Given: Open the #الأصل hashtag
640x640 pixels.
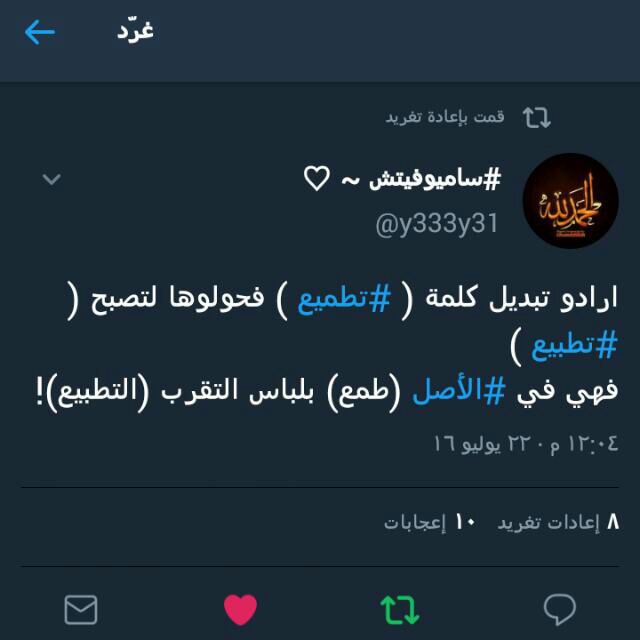Looking at the screenshot, I should click(x=450, y=392).
